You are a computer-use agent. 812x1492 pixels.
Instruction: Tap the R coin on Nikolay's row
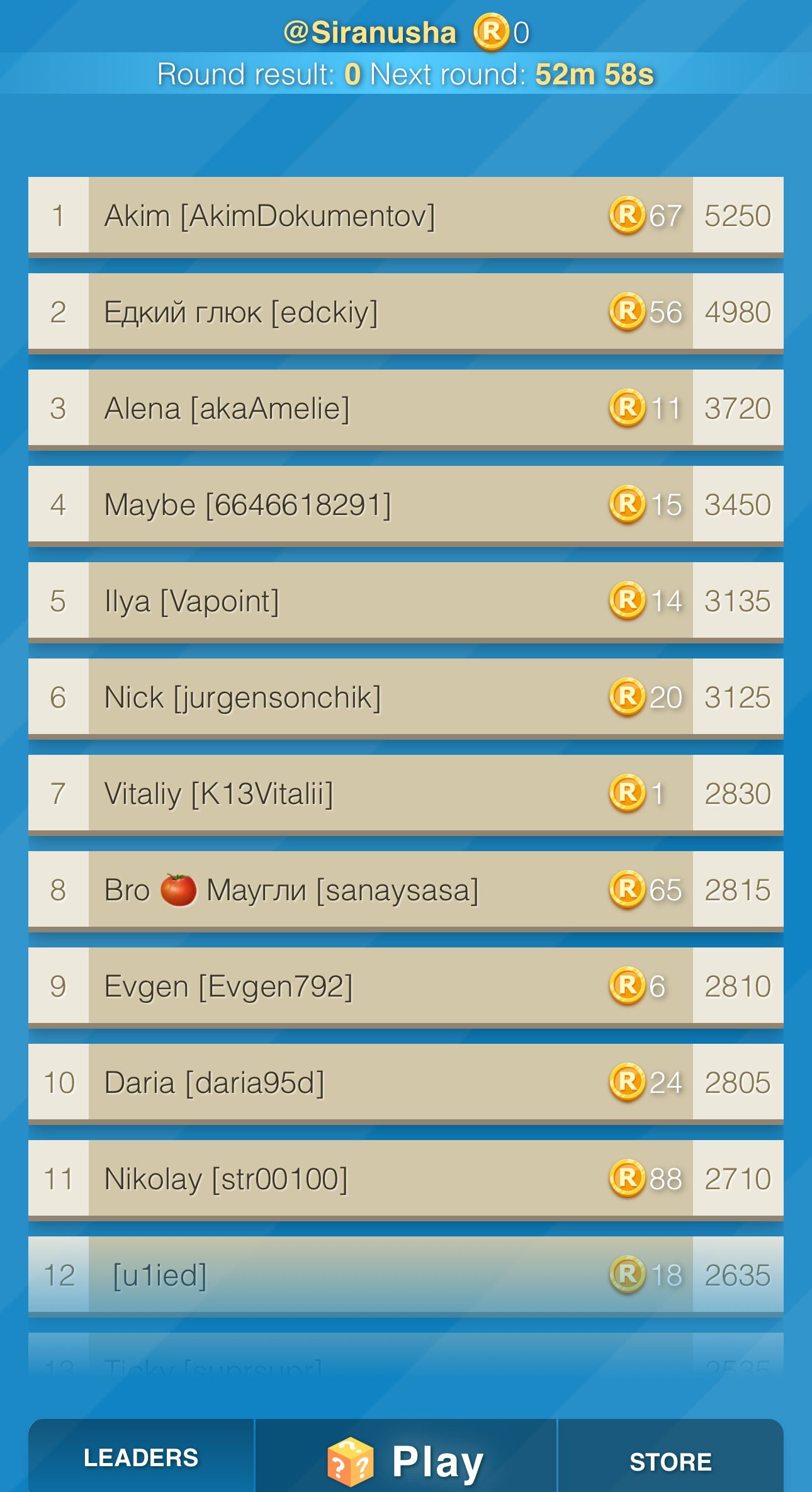click(x=629, y=1179)
